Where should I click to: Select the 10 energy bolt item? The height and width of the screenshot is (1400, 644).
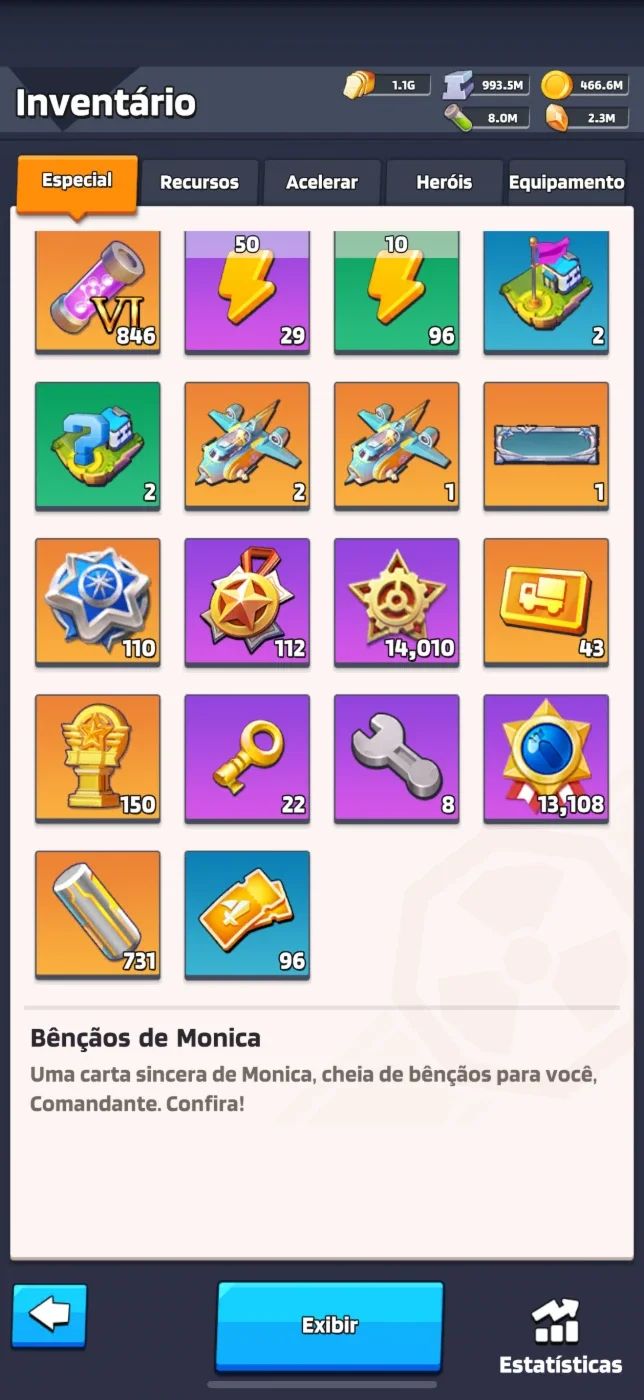coord(397,291)
